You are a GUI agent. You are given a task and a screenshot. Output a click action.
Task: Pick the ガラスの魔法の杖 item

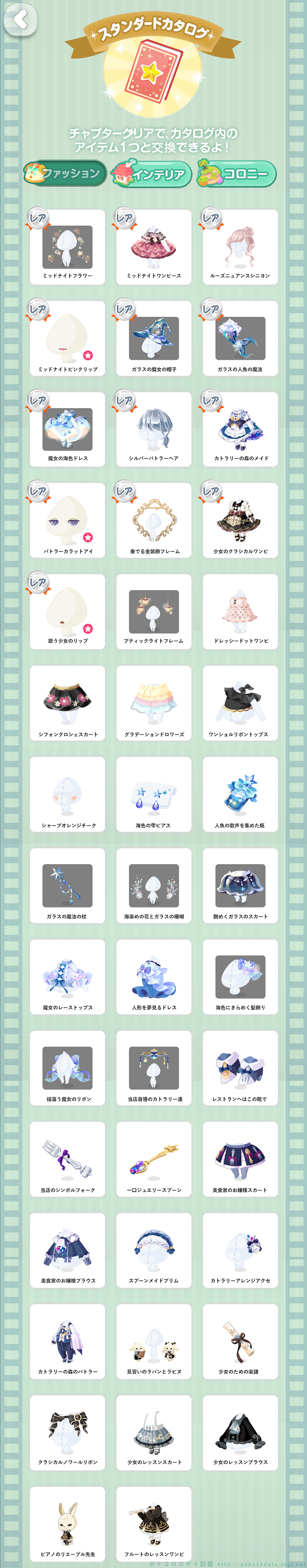(x=68, y=886)
